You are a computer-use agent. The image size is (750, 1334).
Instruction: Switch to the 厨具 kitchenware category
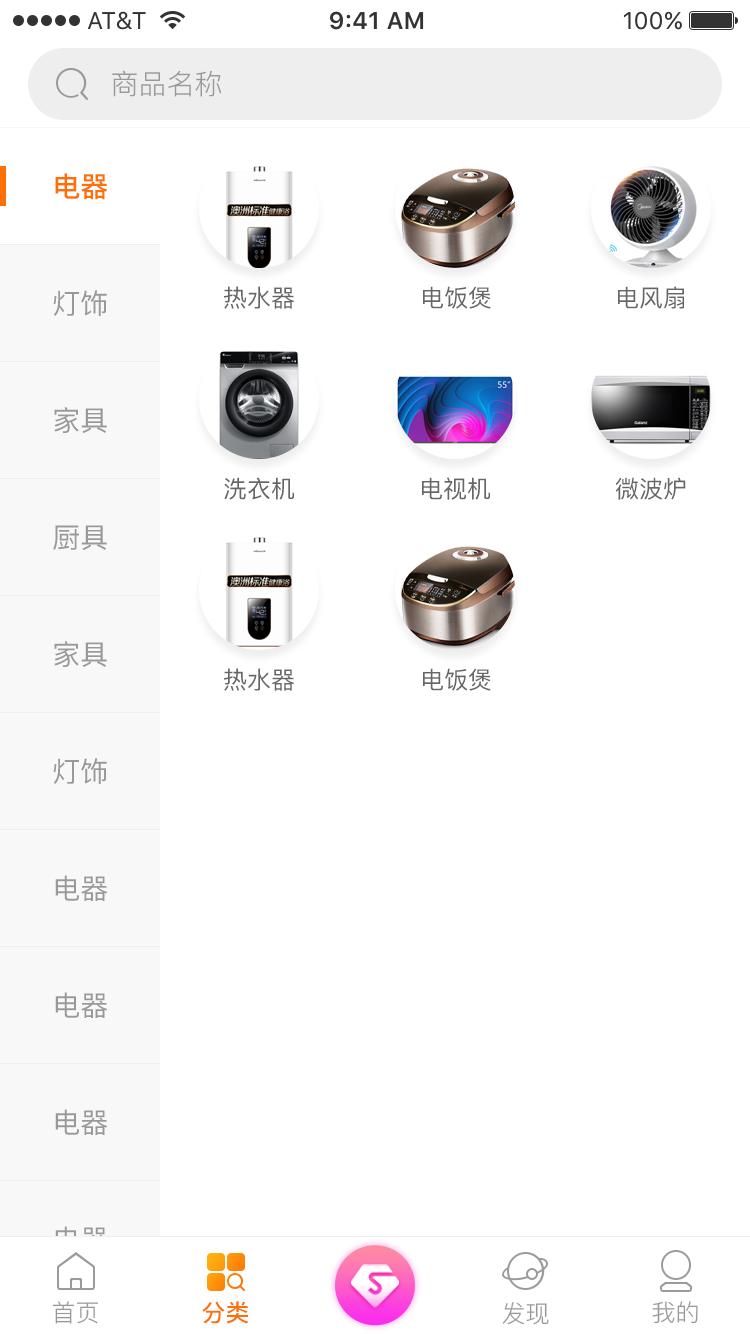click(80, 537)
